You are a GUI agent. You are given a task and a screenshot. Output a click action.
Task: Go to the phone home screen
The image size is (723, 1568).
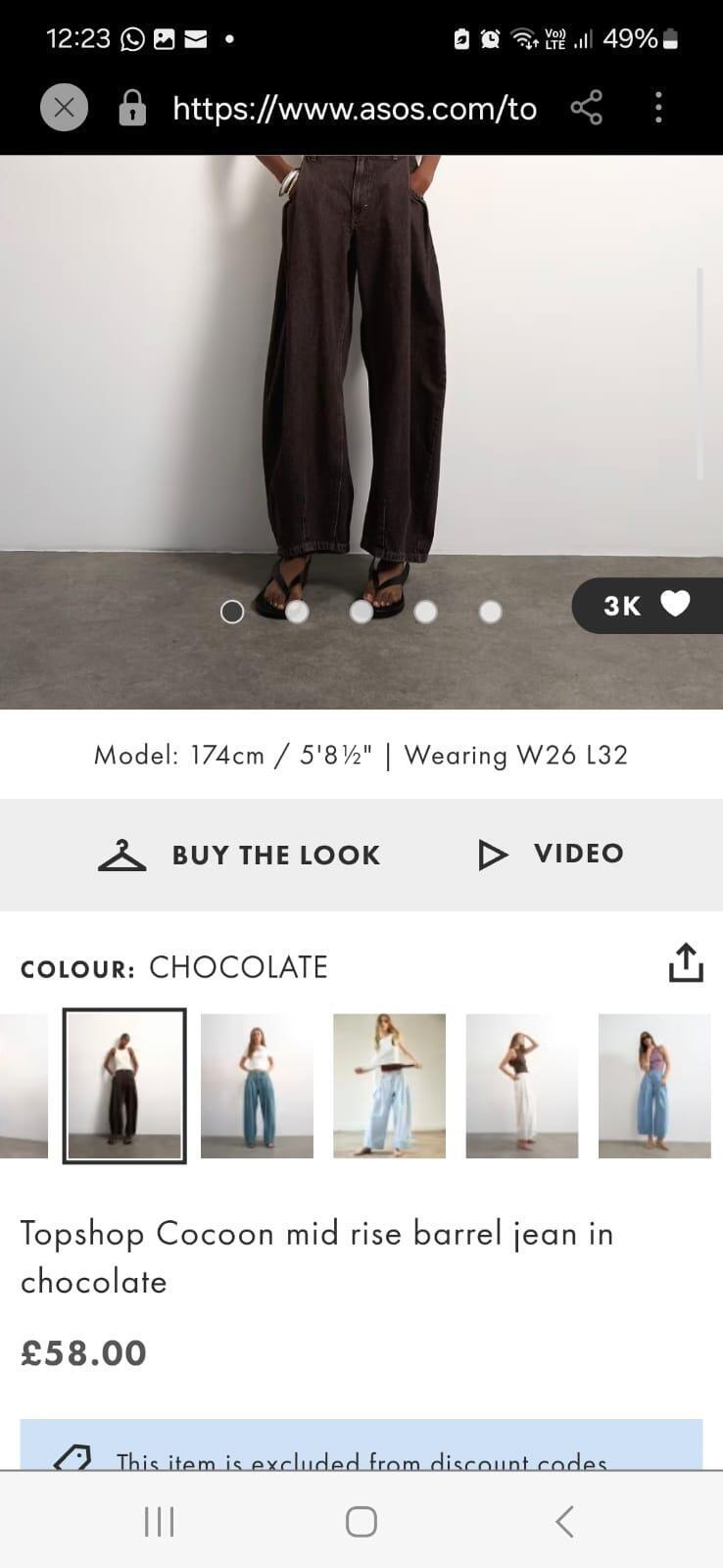(361, 1521)
